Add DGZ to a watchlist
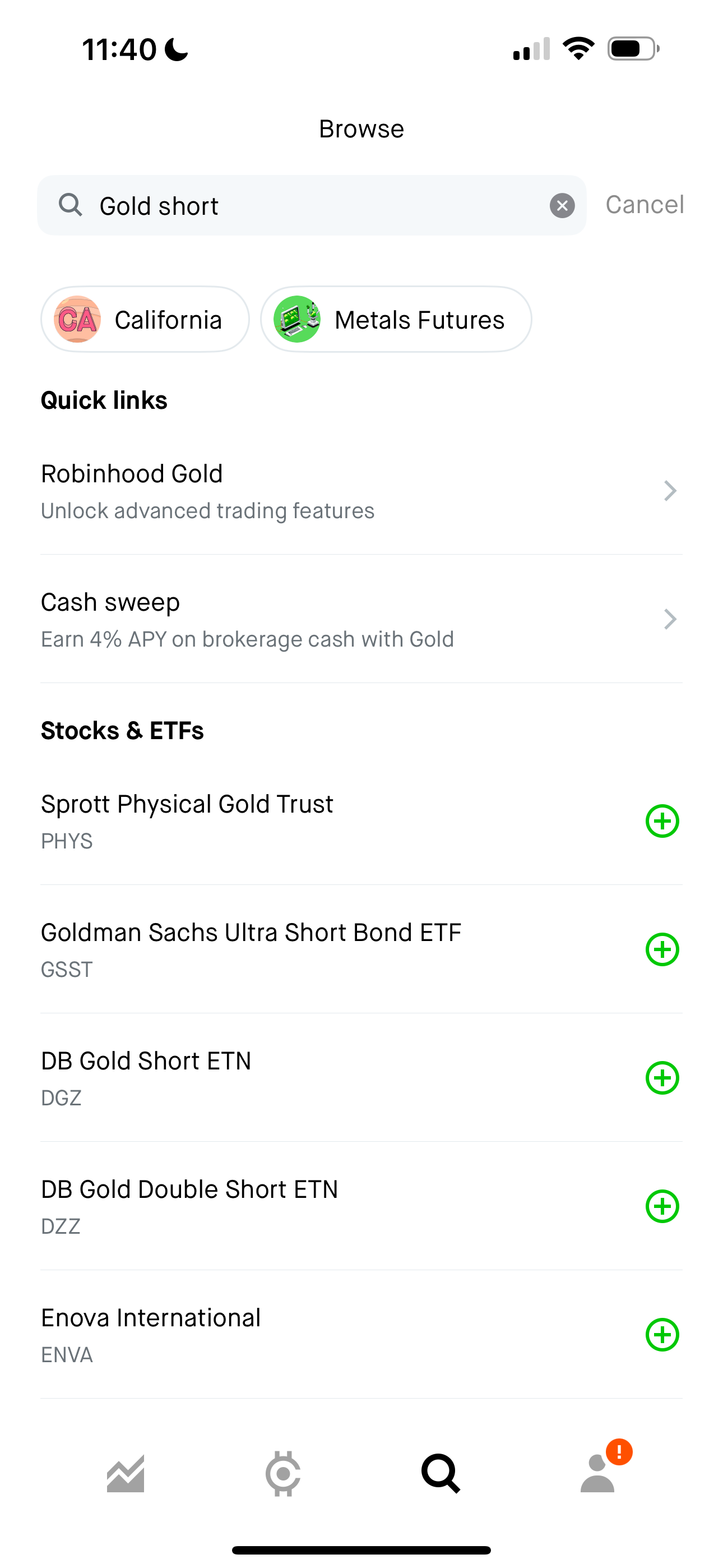 click(x=662, y=1078)
